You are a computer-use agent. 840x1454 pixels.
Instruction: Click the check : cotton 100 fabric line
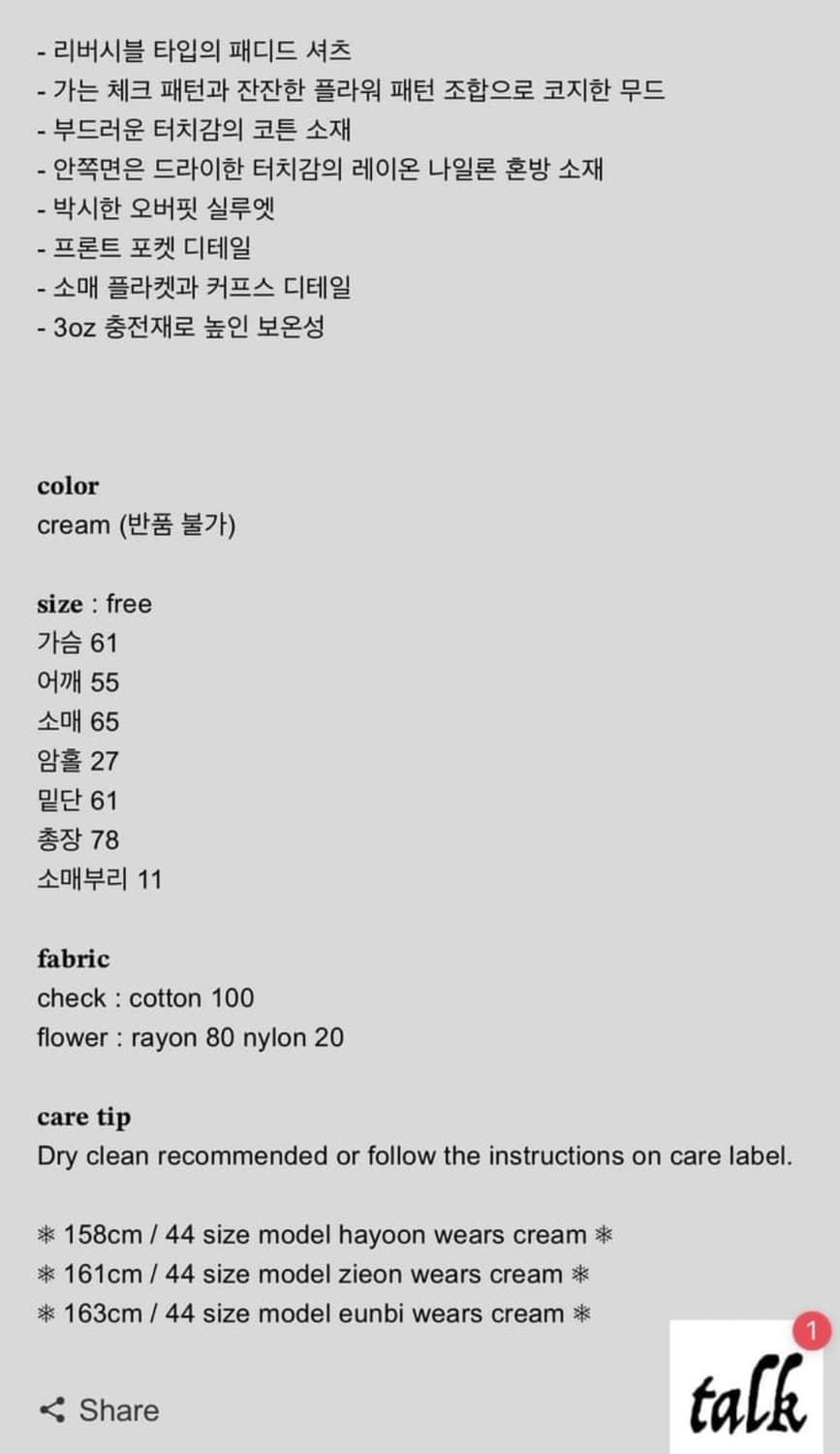pos(144,997)
